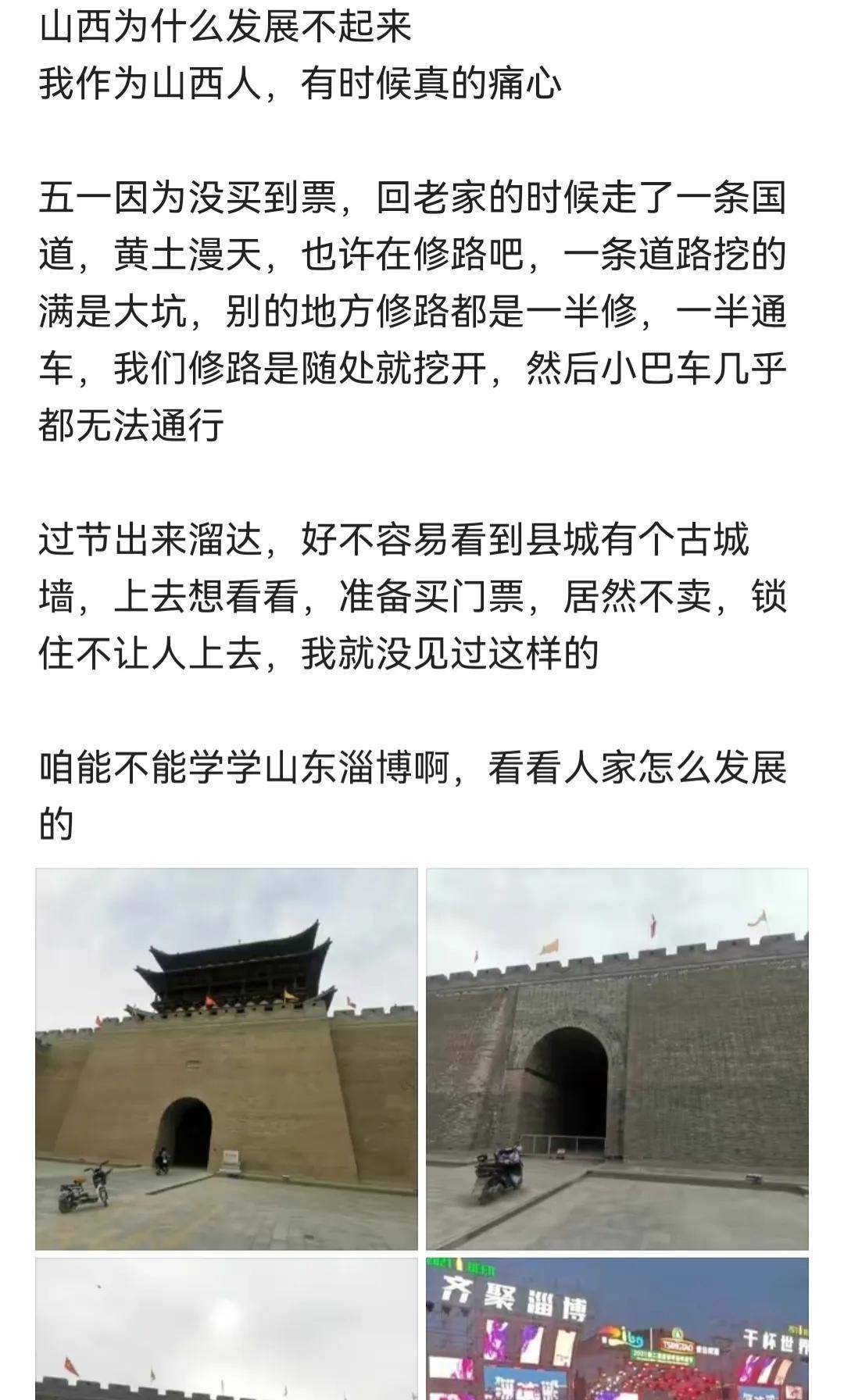View the 齐聚淄博 night scene photo
This screenshot has width=844, height=1400.
(617, 1328)
